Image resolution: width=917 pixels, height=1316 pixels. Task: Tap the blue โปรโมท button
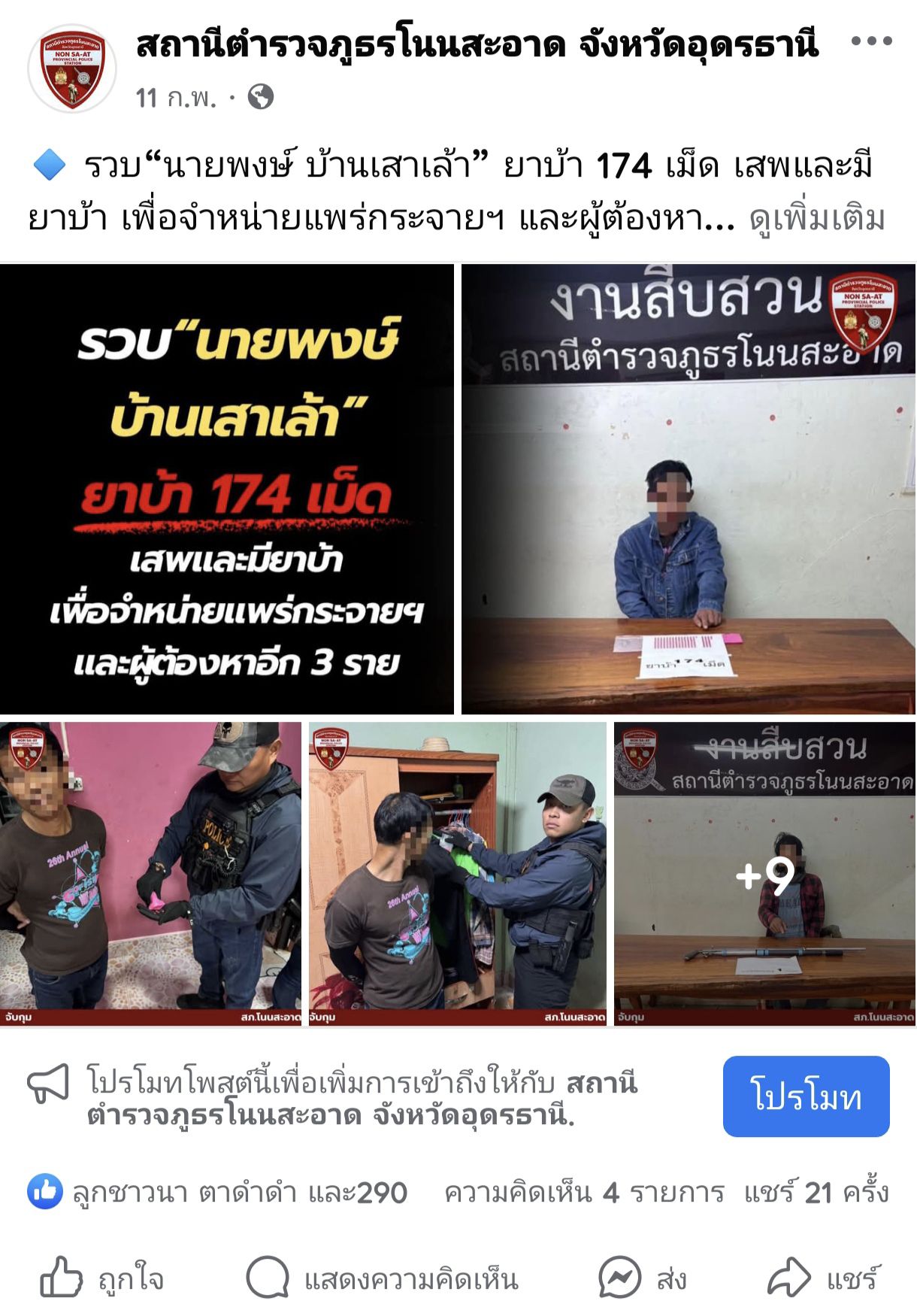pos(806,1096)
